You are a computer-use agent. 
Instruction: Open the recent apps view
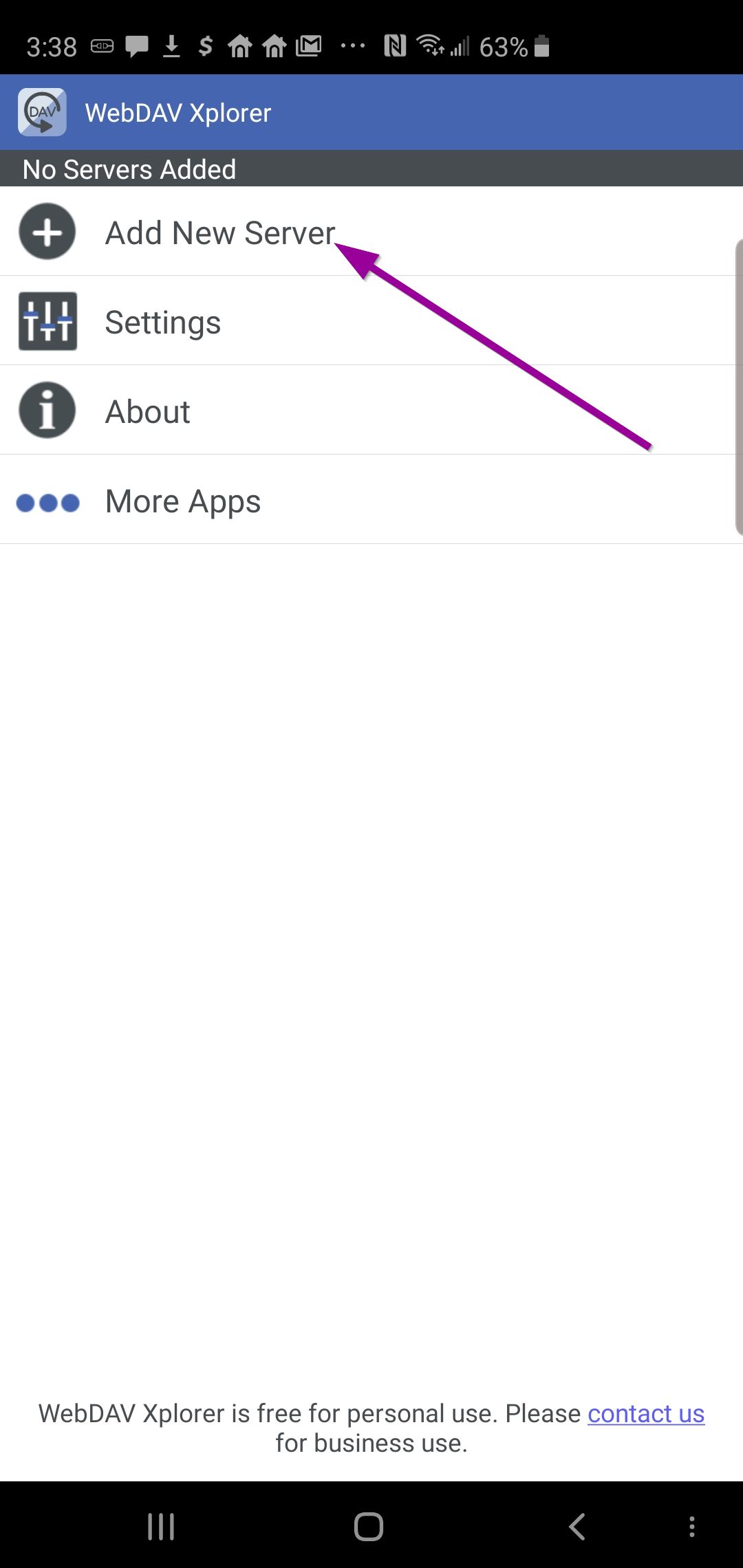pyautogui.click(x=161, y=1527)
